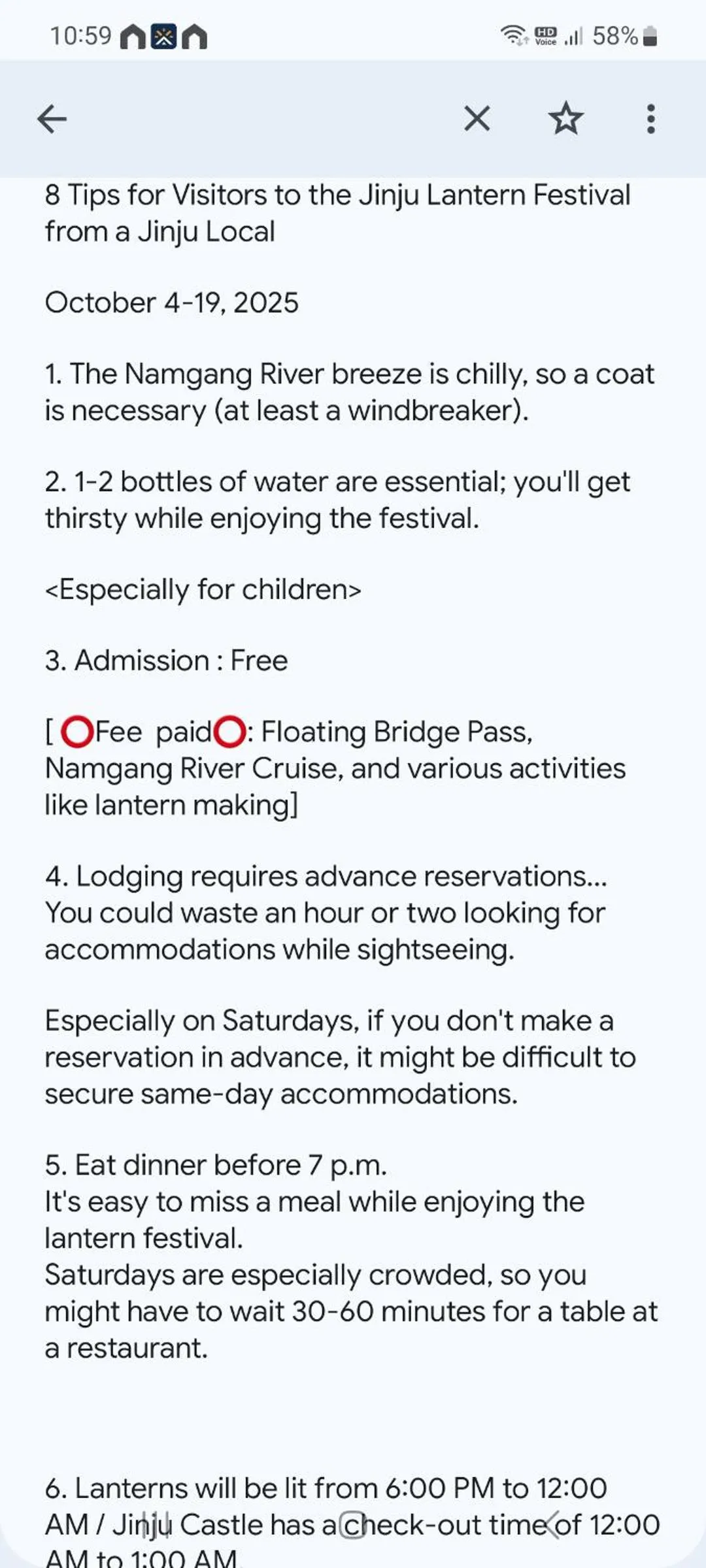Open recent apps from navigation bar
The width and height of the screenshot is (706, 1568).
coord(155,1525)
